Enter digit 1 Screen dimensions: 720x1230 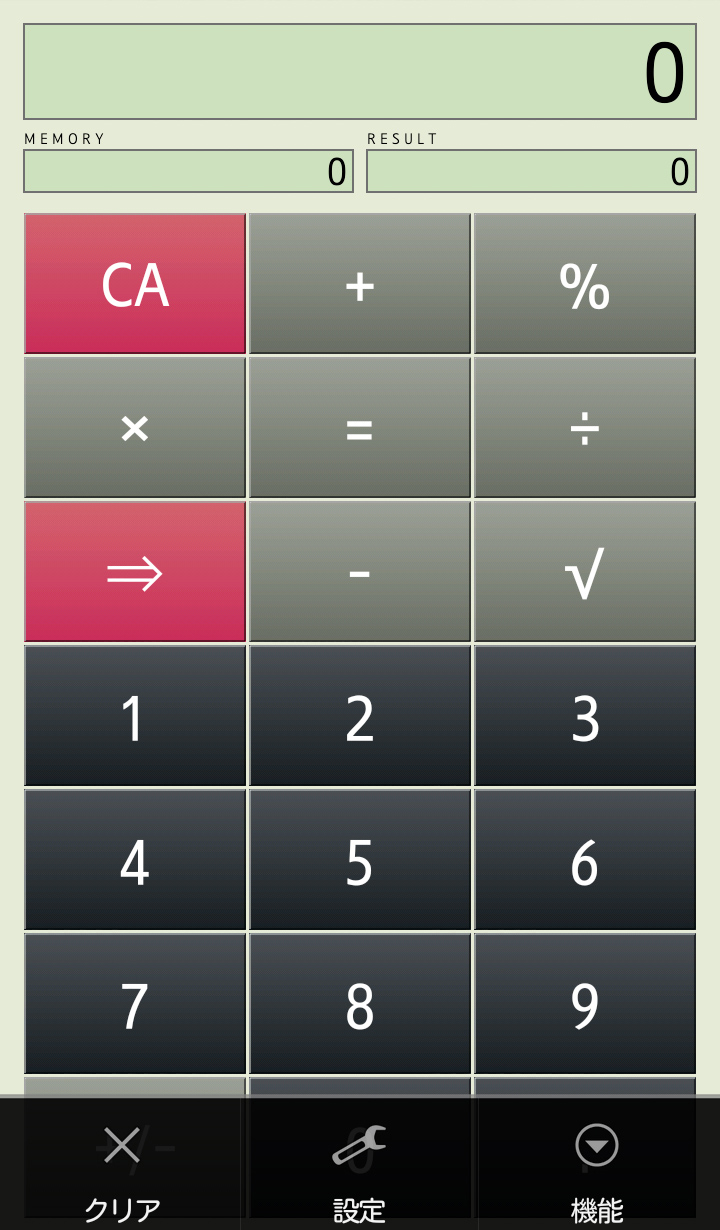tap(135, 716)
